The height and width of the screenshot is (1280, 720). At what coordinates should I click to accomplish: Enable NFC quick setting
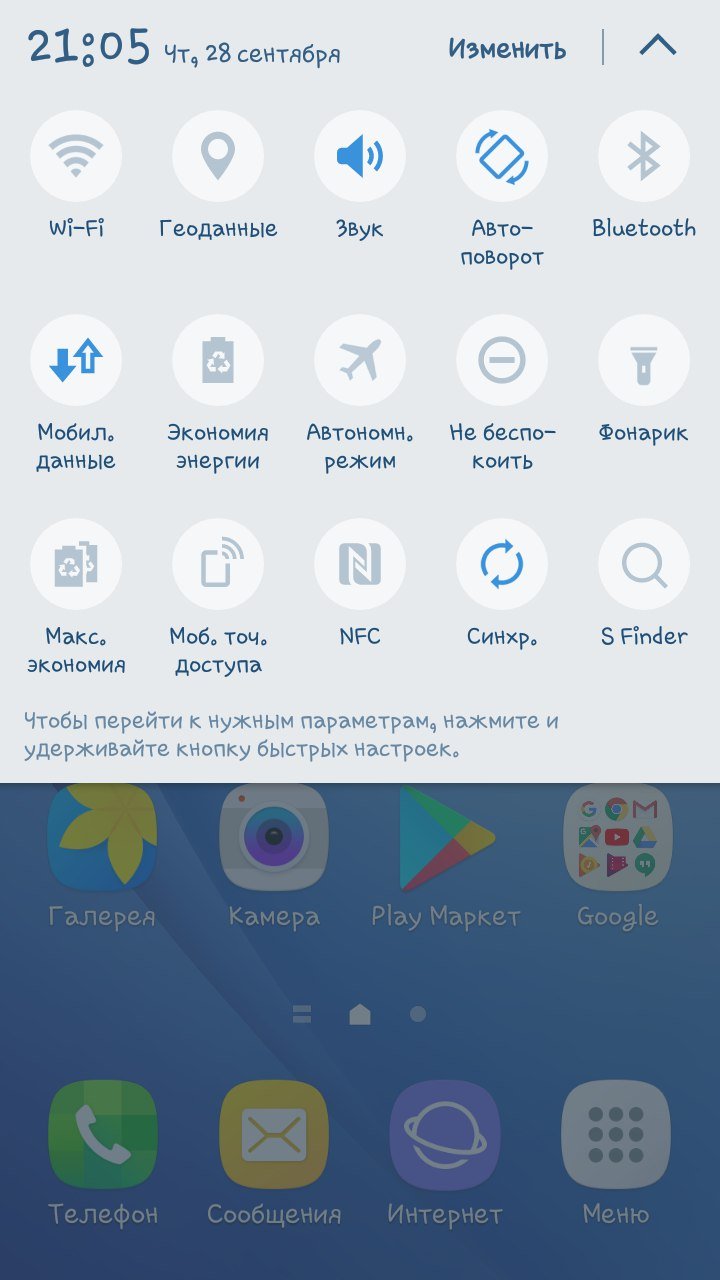[x=360, y=565]
